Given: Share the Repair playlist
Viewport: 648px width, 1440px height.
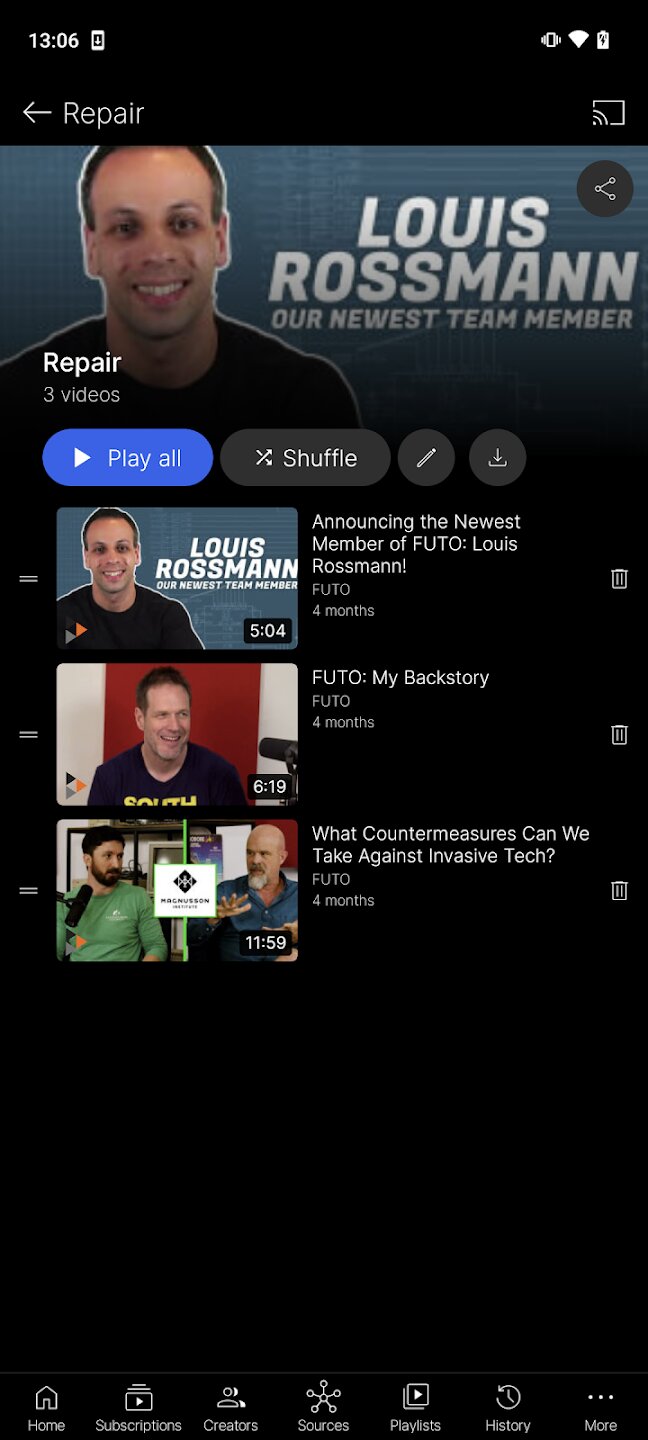Looking at the screenshot, I should pos(604,189).
